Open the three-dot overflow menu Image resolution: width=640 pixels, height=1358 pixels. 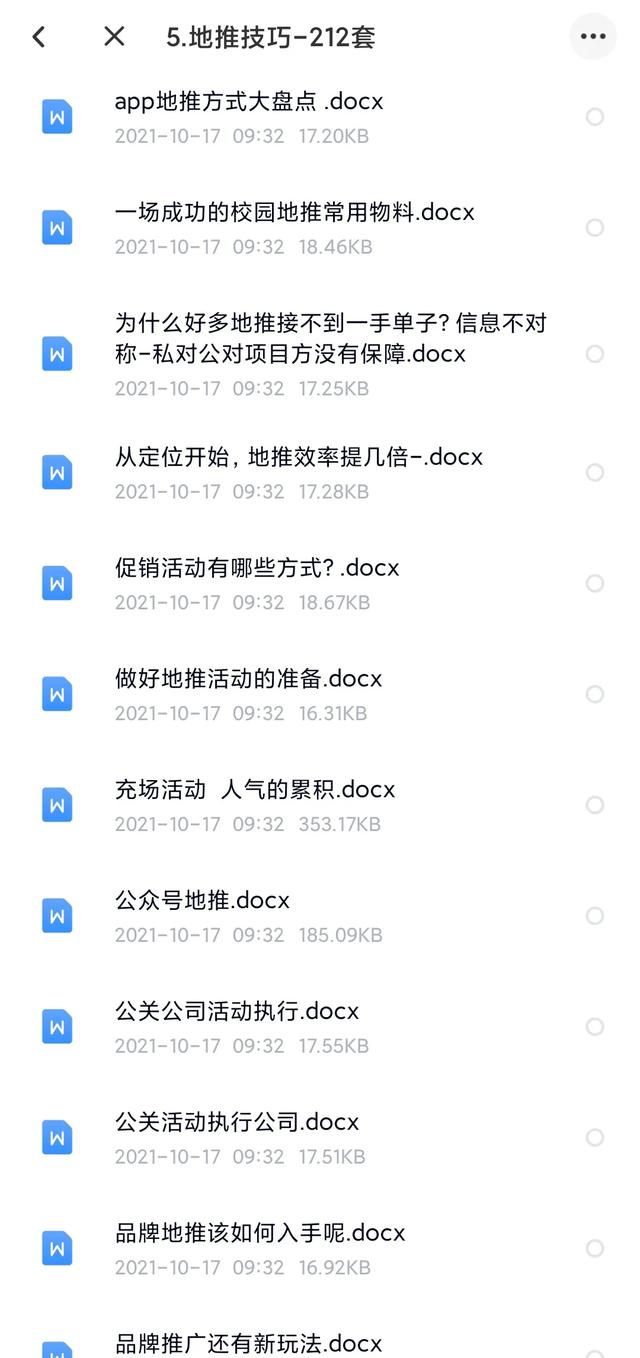click(x=593, y=37)
